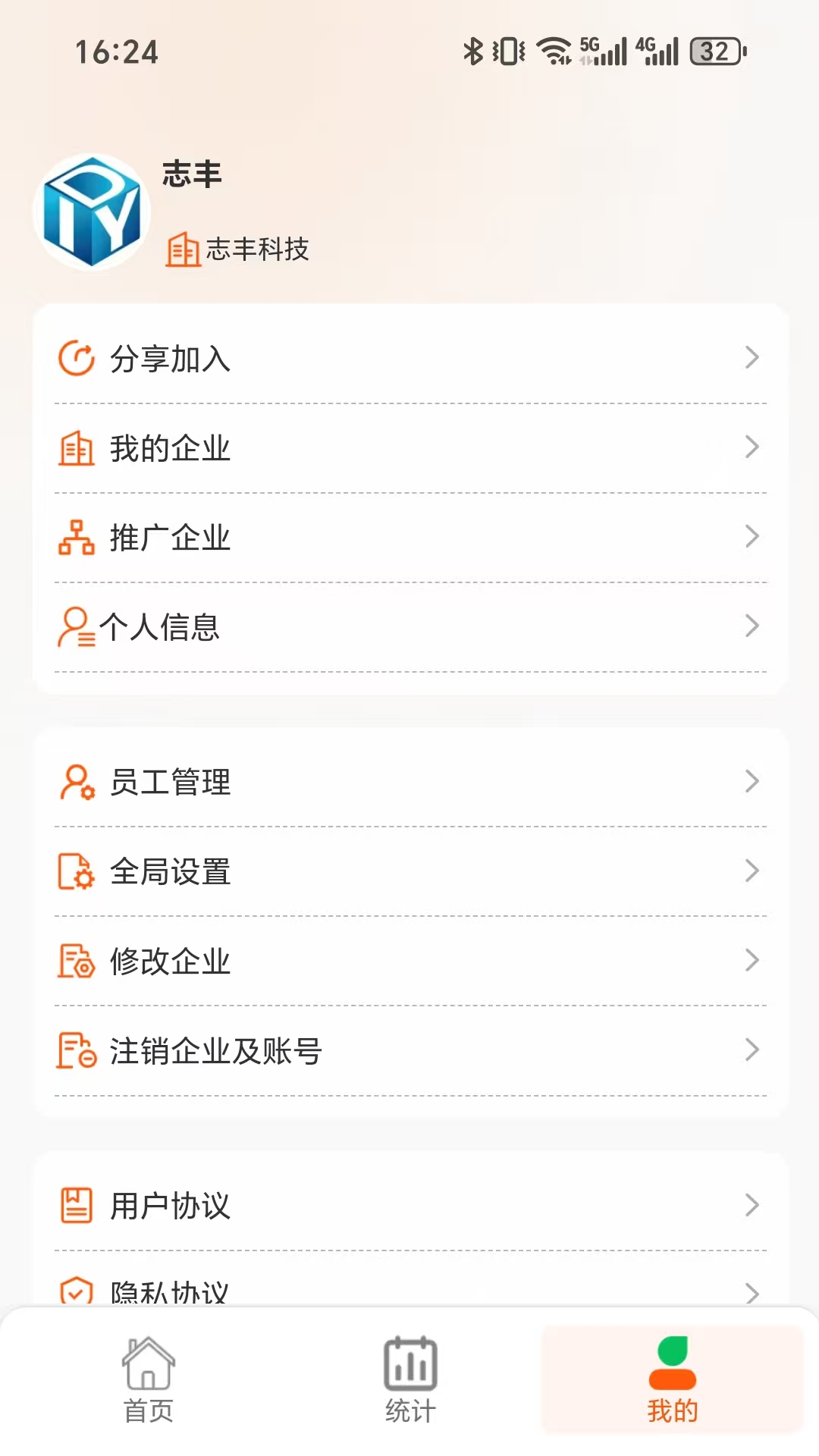
Task: Click the 用户协议 agreement icon
Action: tap(75, 1203)
